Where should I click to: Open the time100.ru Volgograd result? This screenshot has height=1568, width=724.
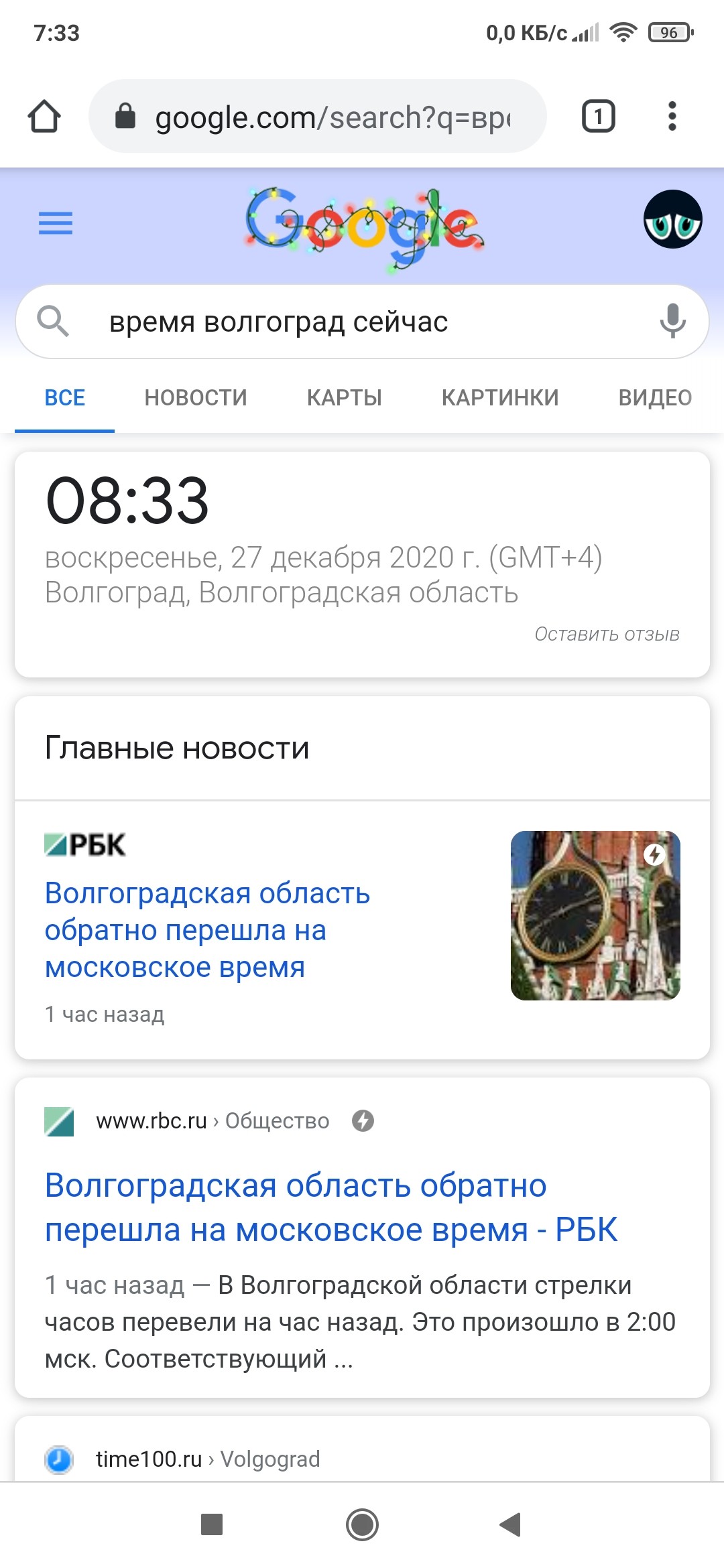point(208,1459)
